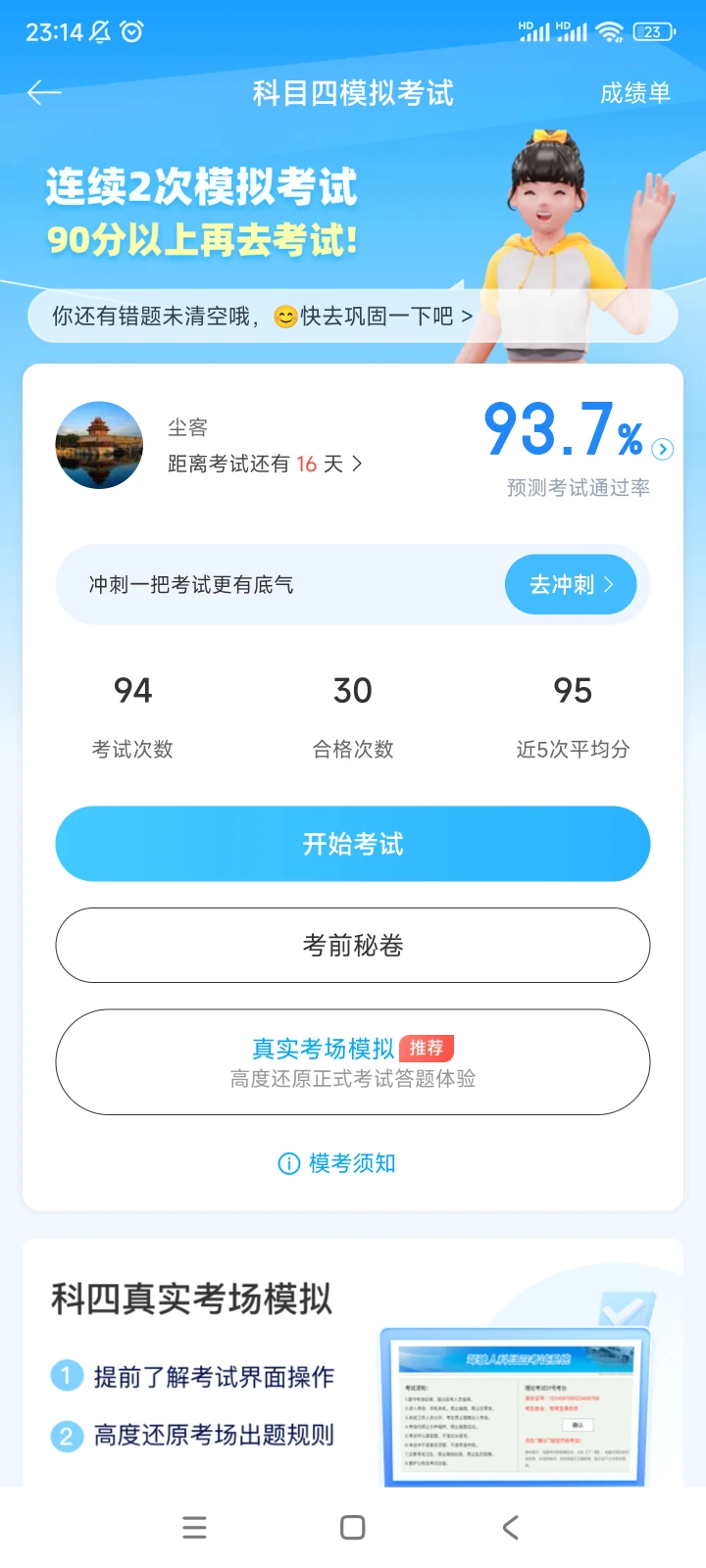Screen dimensions: 706x1568
Task: Open the 距离考试还有 16 天 countdown
Action: tap(265, 464)
